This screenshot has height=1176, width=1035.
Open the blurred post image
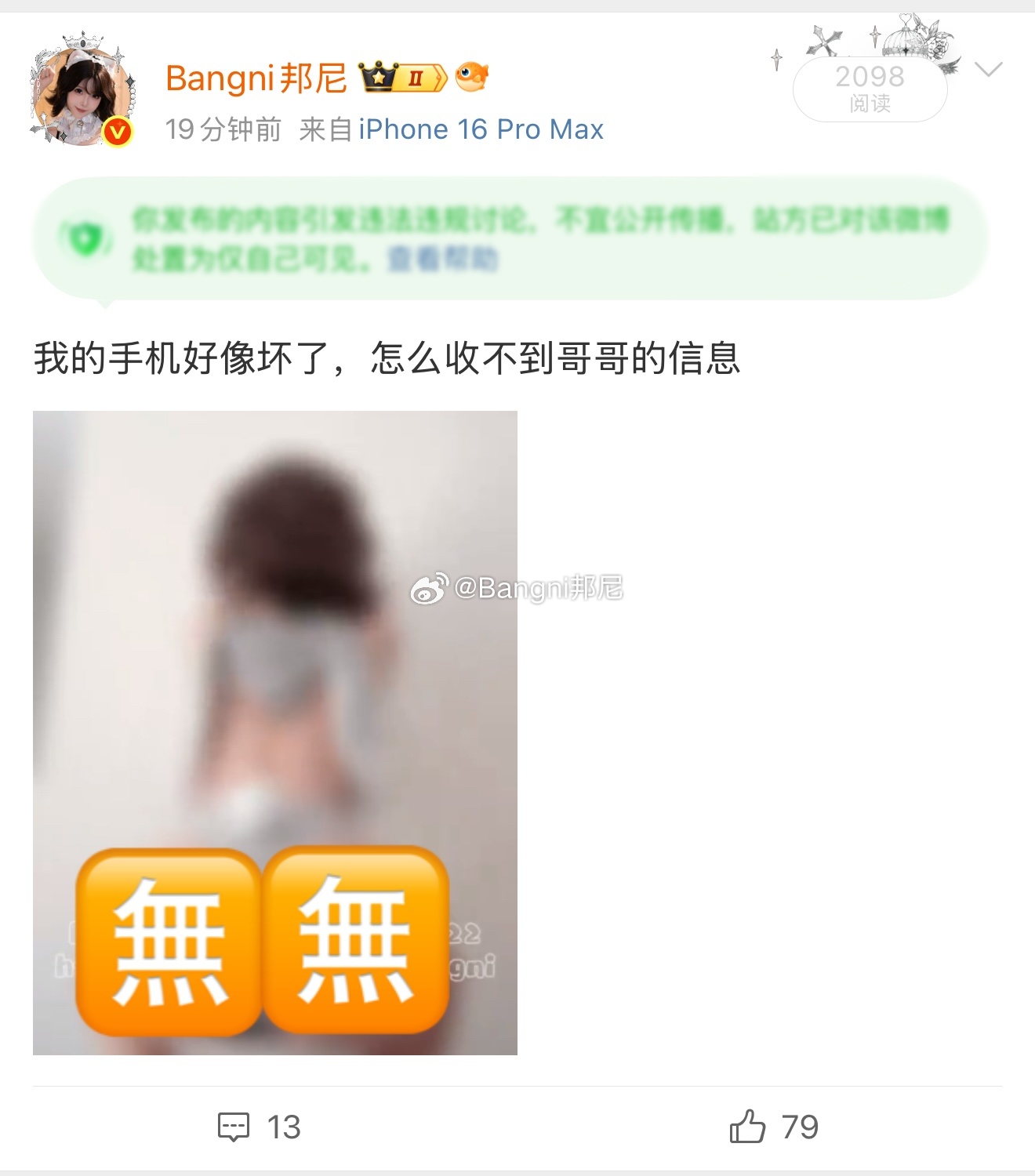274,732
